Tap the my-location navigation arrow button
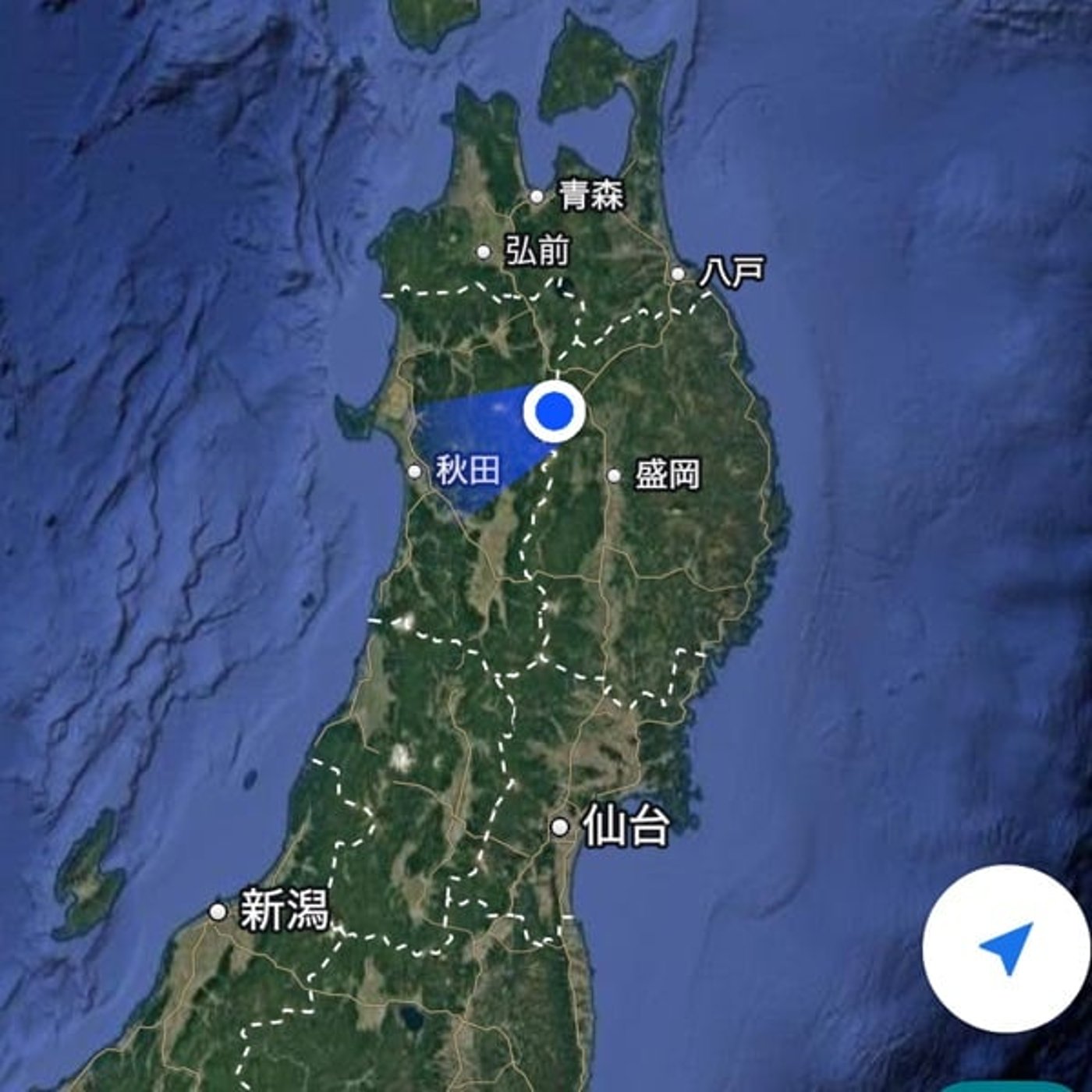The height and width of the screenshot is (1092, 1092). pyautogui.click(x=1005, y=947)
